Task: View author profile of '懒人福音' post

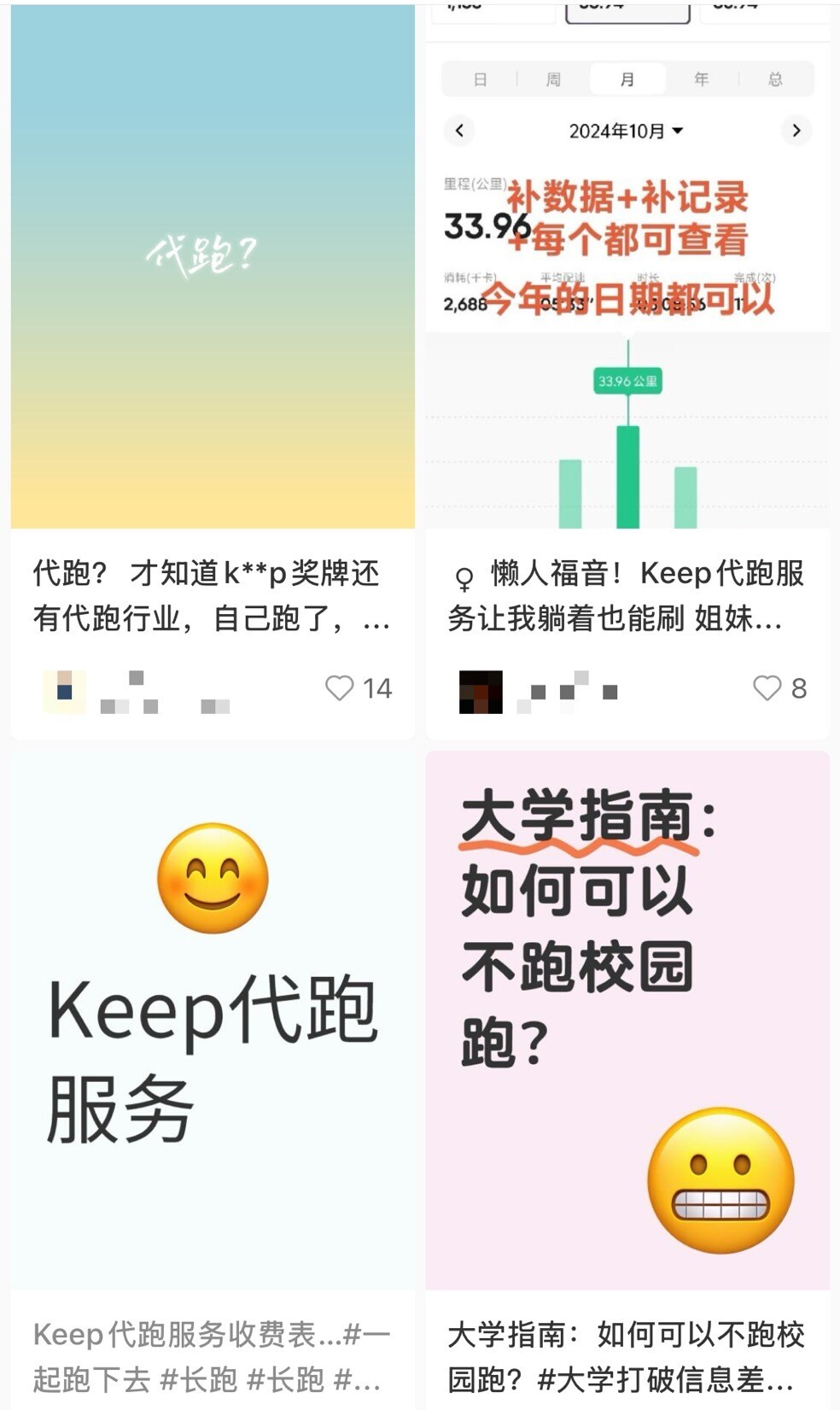Action: point(481,692)
